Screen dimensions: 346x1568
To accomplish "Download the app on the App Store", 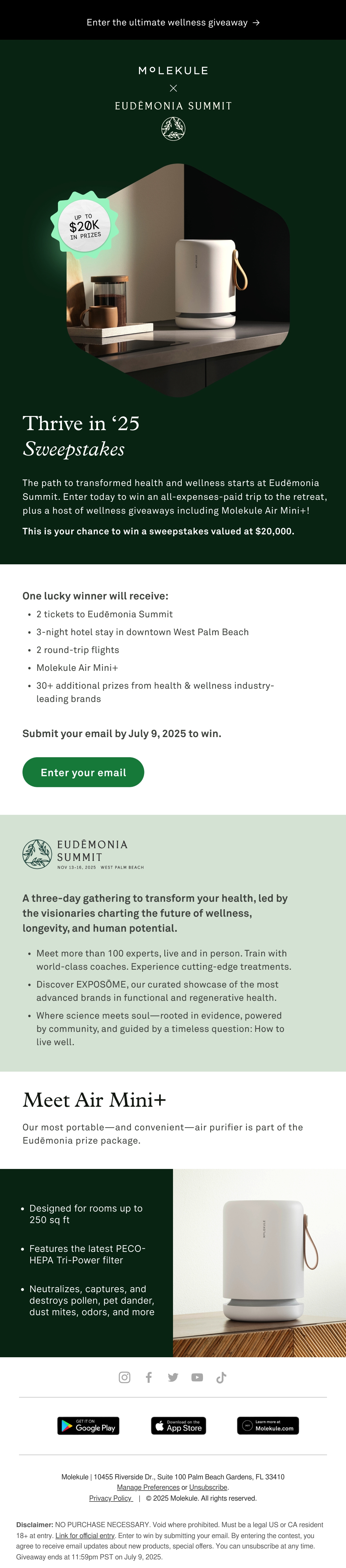I will (x=178, y=1425).
